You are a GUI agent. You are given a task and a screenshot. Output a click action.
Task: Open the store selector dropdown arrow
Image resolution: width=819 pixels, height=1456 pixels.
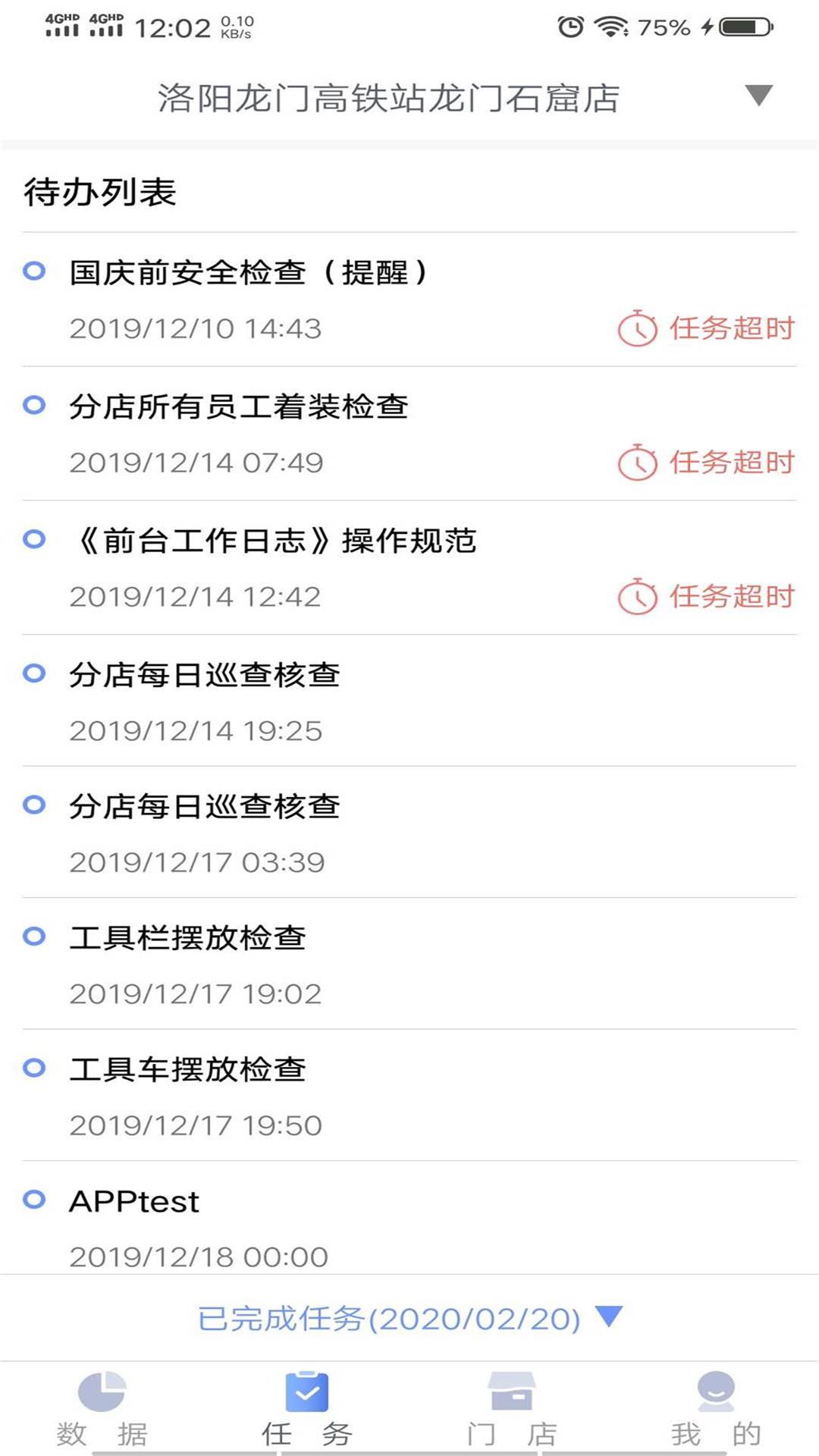(758, 96)
